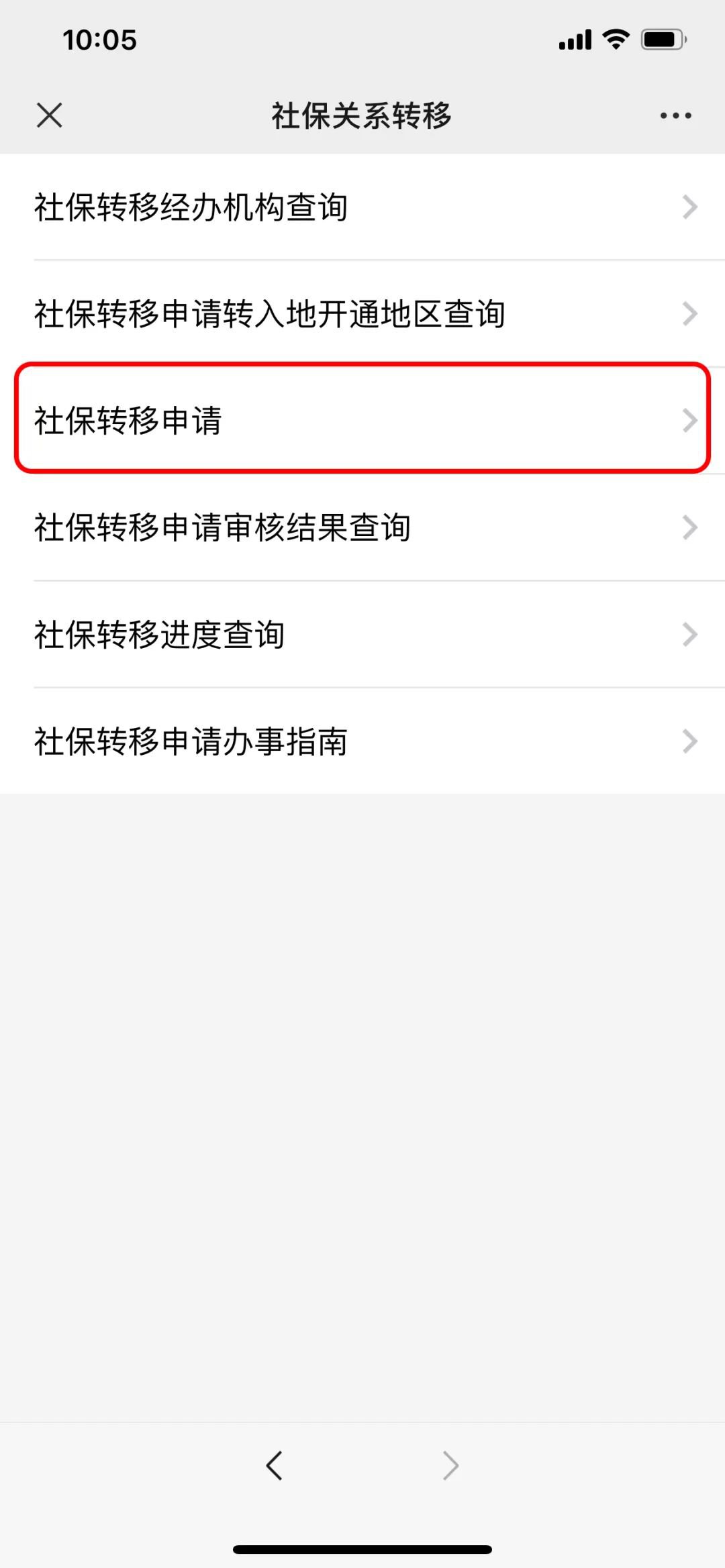Image resolution: width=725 pixels, height=1568 pixels.
Task: Tap the bottom forward arrow
Action: pos(450,1465)
